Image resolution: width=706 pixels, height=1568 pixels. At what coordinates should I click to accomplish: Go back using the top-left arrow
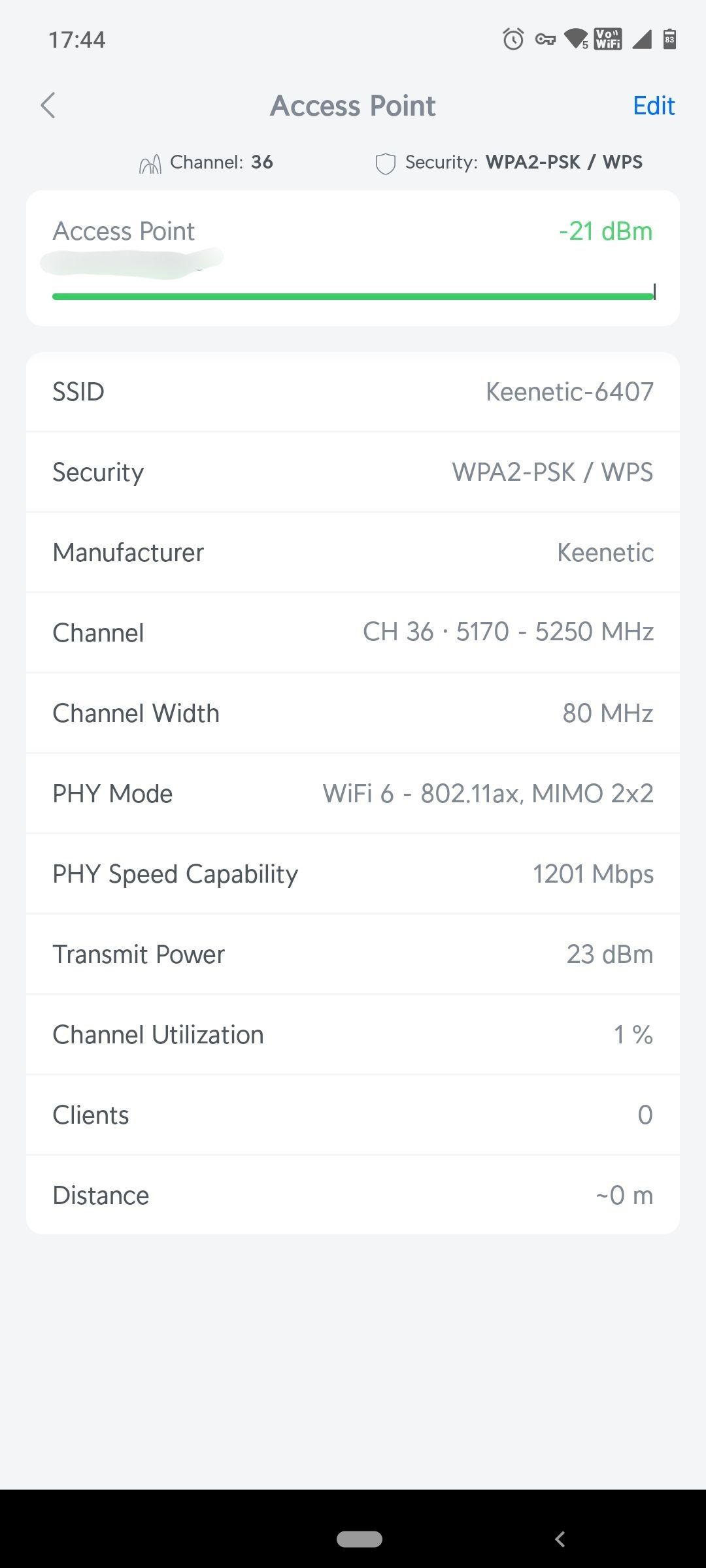(x=48, y=105)
